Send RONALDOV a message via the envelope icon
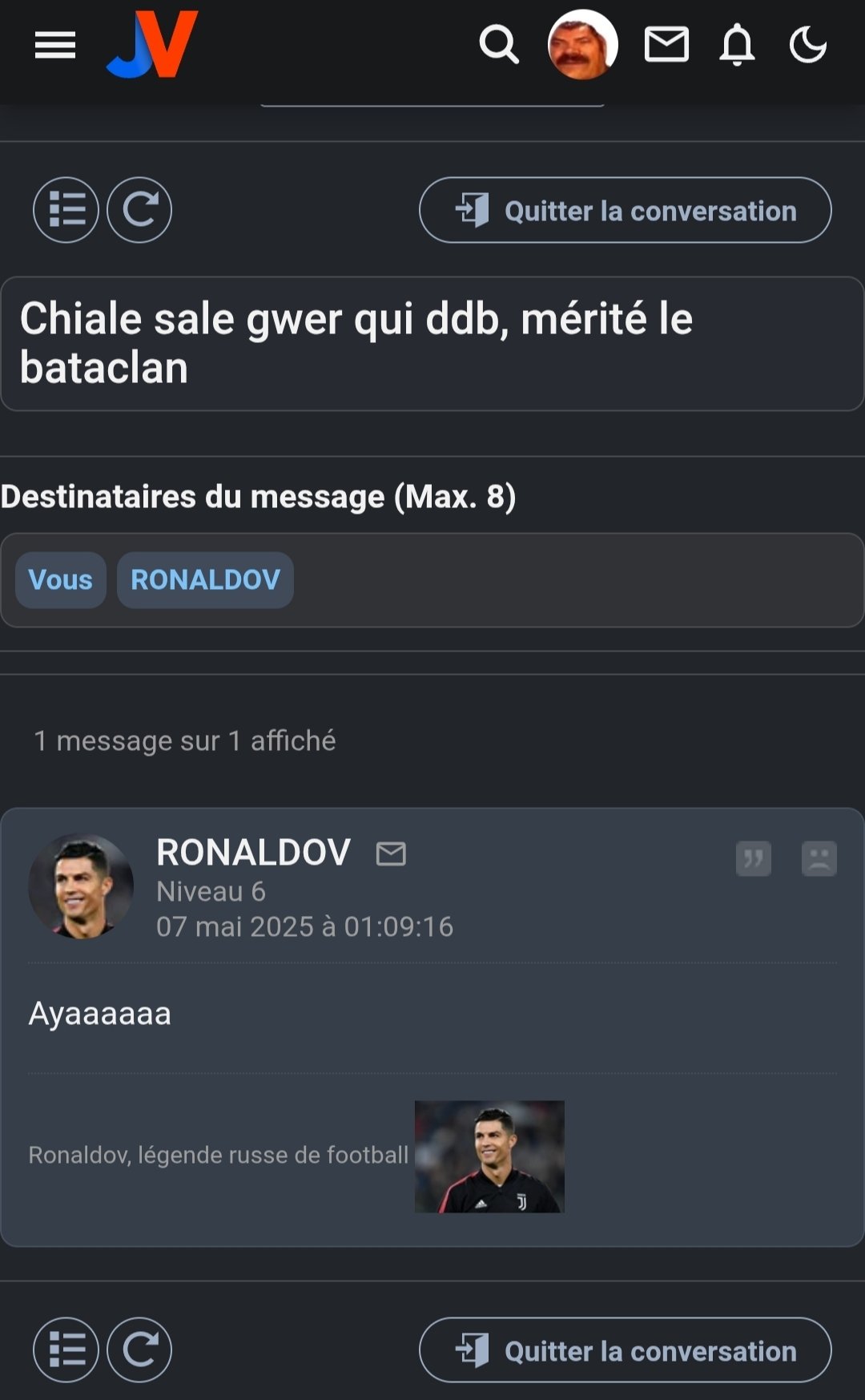 [x=391, y=853]
